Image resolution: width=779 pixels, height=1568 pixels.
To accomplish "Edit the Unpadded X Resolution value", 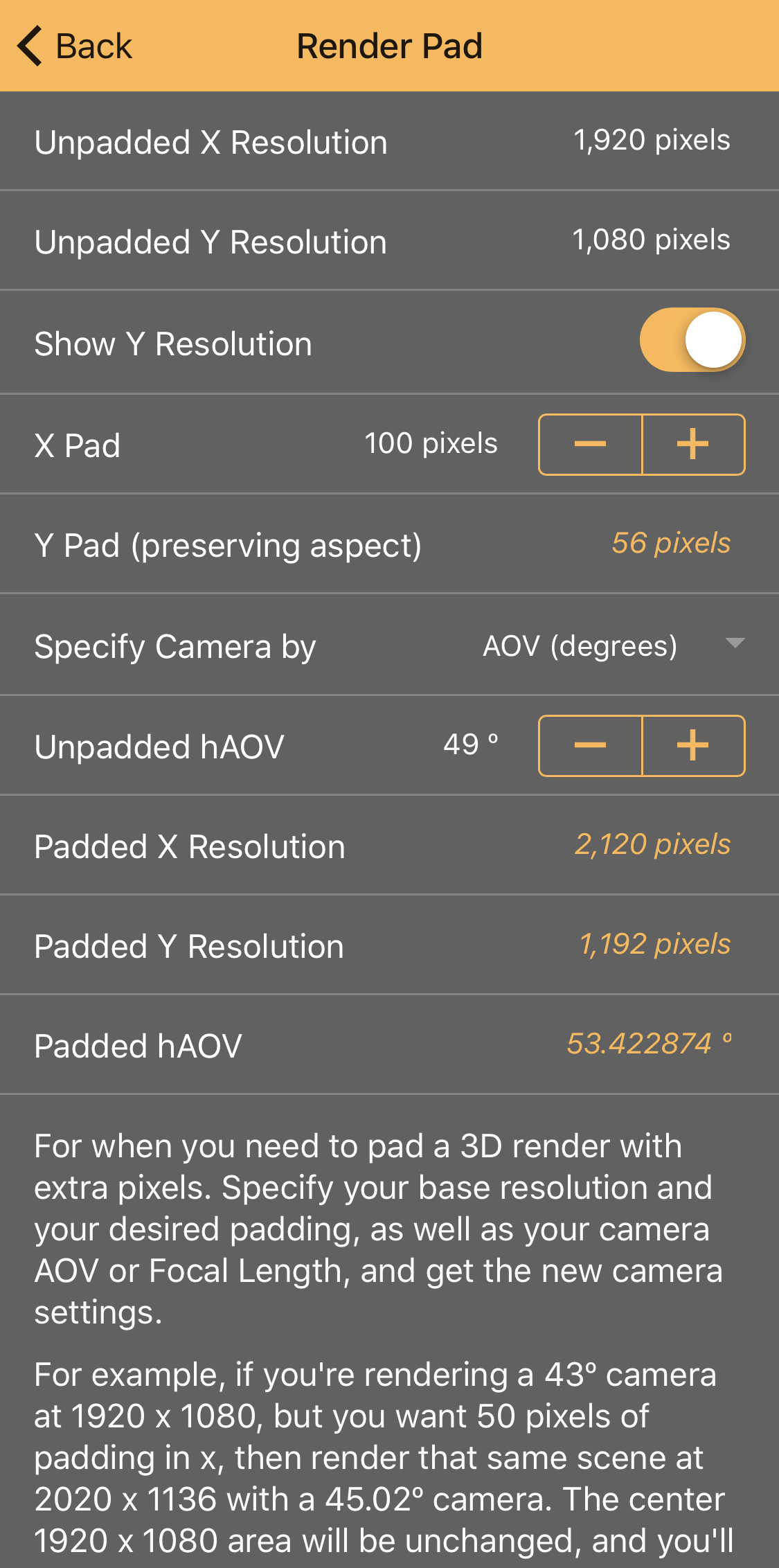I will click(x=652, y=141).
